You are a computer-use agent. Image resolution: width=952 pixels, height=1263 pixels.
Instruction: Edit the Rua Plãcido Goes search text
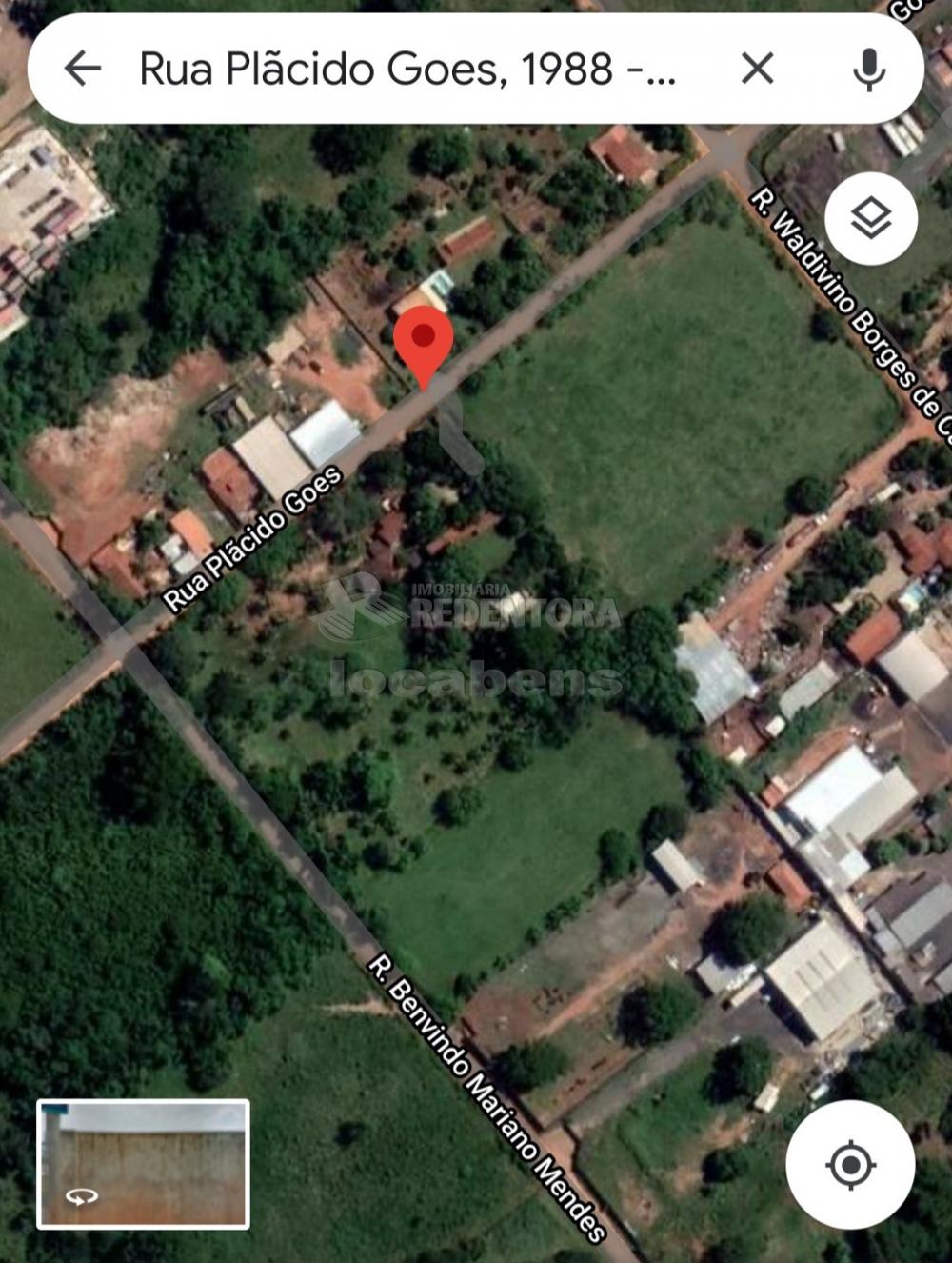point(407,69)
